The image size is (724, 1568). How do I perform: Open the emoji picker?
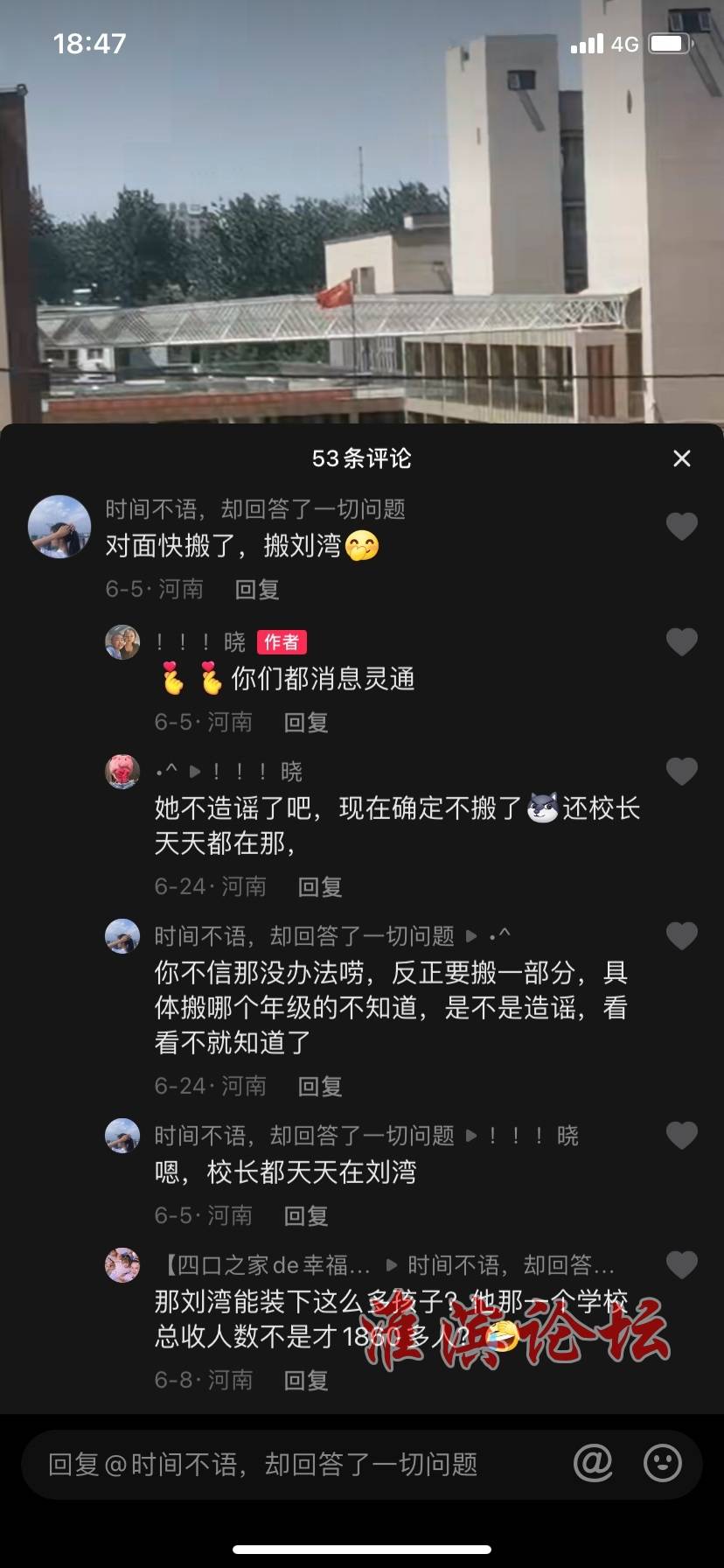click(662, 1463)
